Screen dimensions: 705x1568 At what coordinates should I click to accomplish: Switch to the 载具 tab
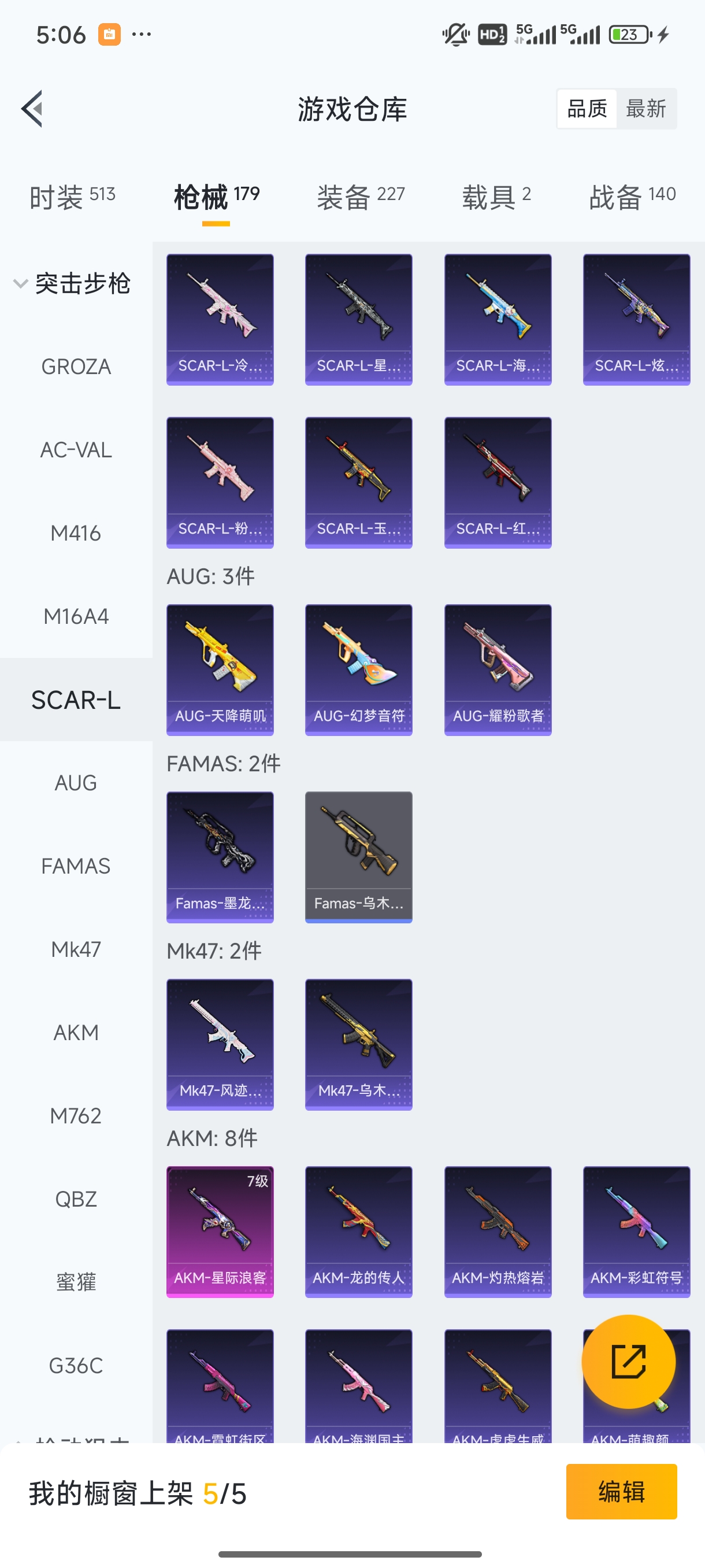tap(496, 197)
